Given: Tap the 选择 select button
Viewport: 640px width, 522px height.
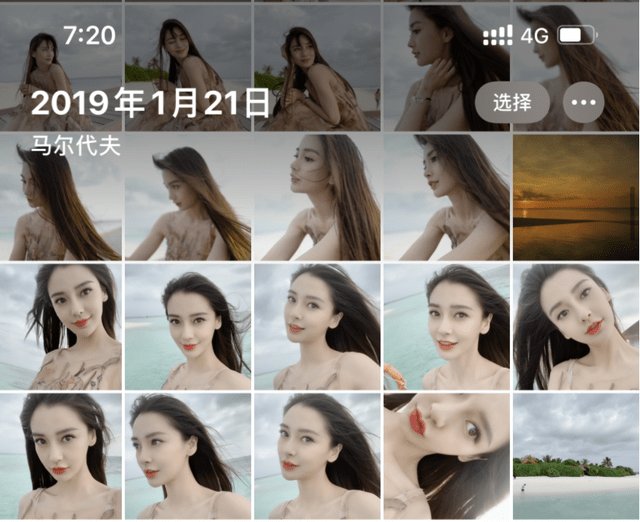Looking at the screenshot, I should [512, 102].
